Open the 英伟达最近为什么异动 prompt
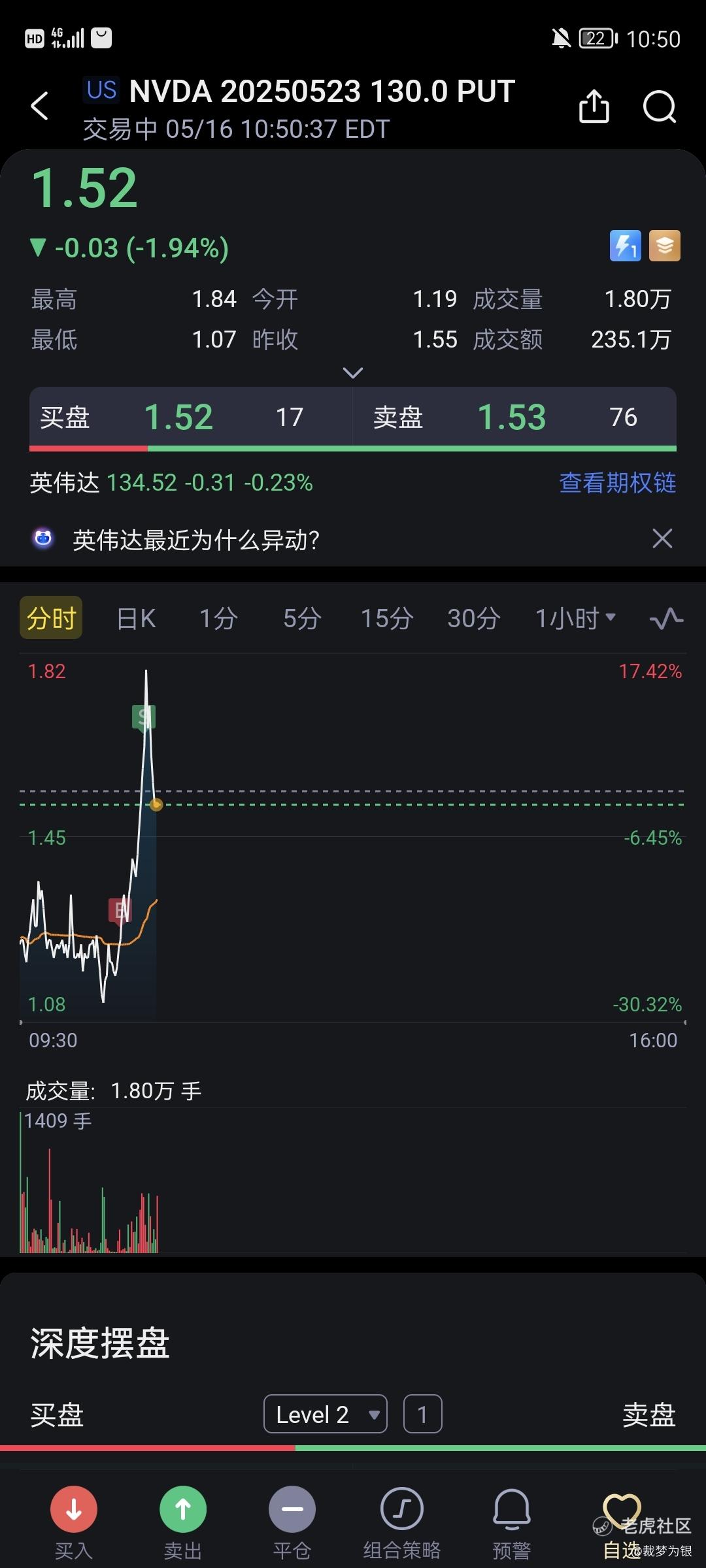Viewport: 706px width, 1568px height. click(195, 540)
